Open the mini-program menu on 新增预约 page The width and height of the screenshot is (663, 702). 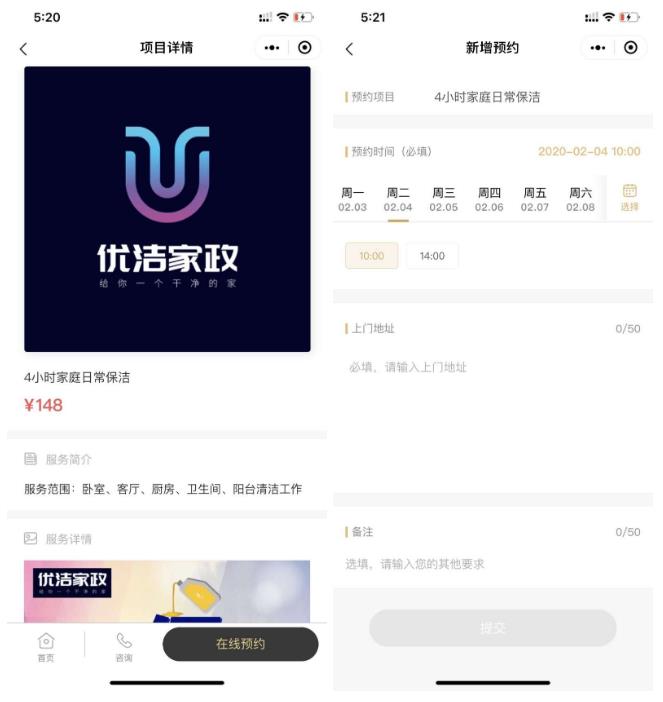(598, 48)
